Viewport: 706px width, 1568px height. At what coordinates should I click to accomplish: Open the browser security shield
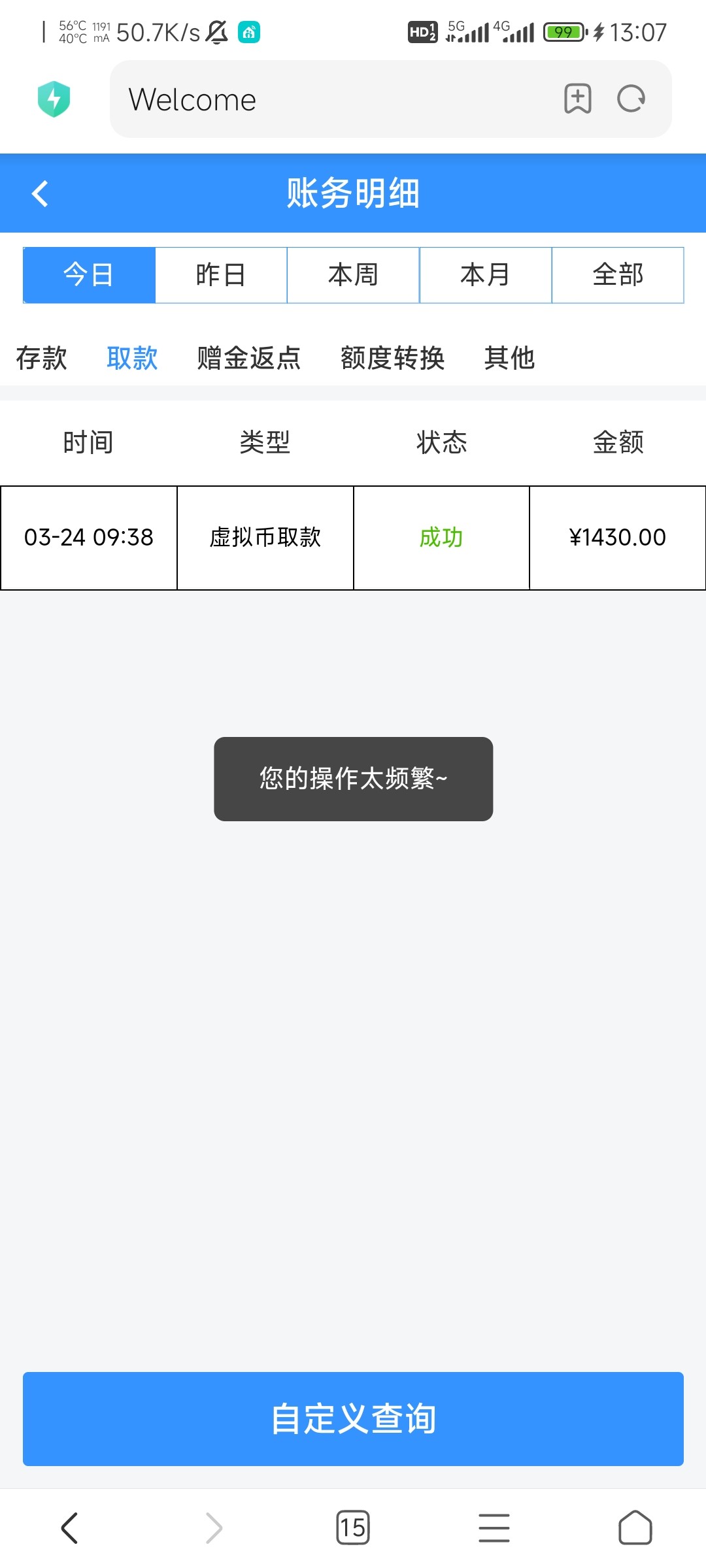(54, 99)
